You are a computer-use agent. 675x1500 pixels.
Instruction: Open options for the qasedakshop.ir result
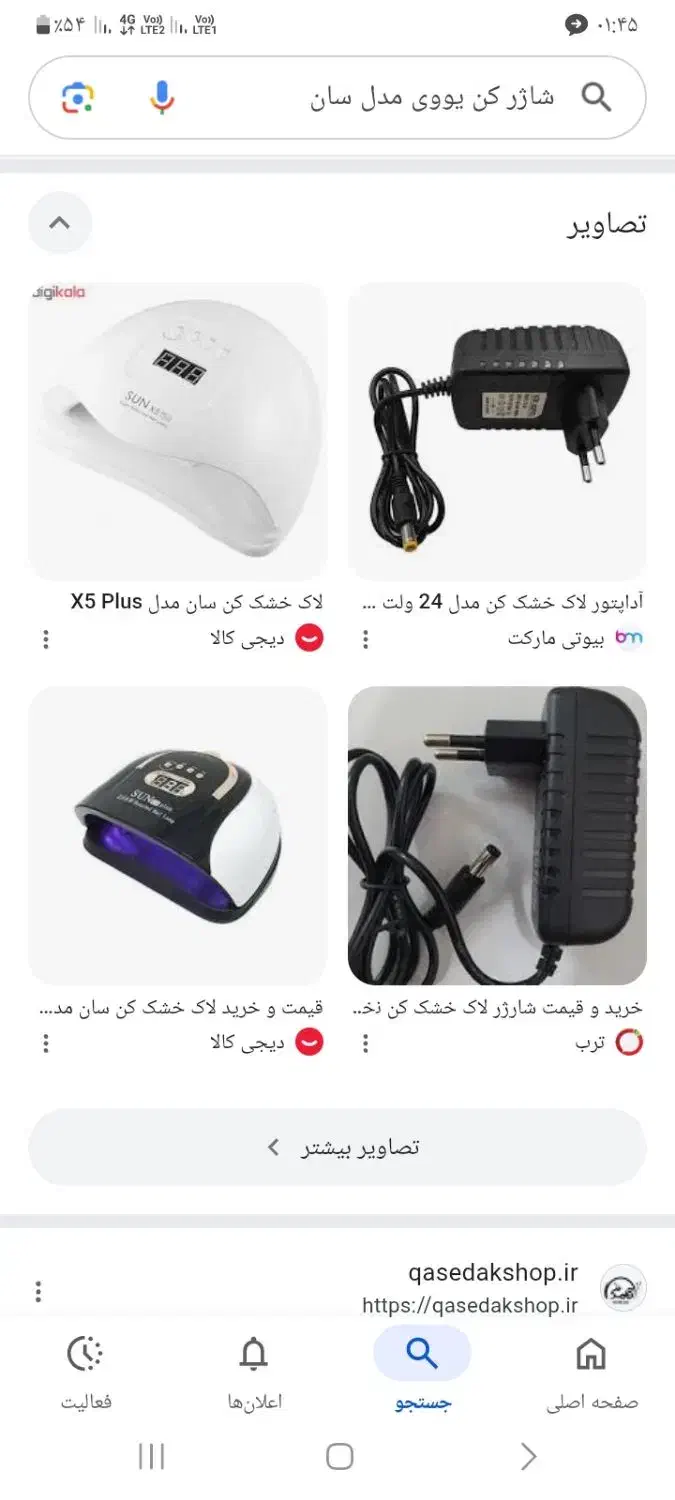coord(38,1291)
